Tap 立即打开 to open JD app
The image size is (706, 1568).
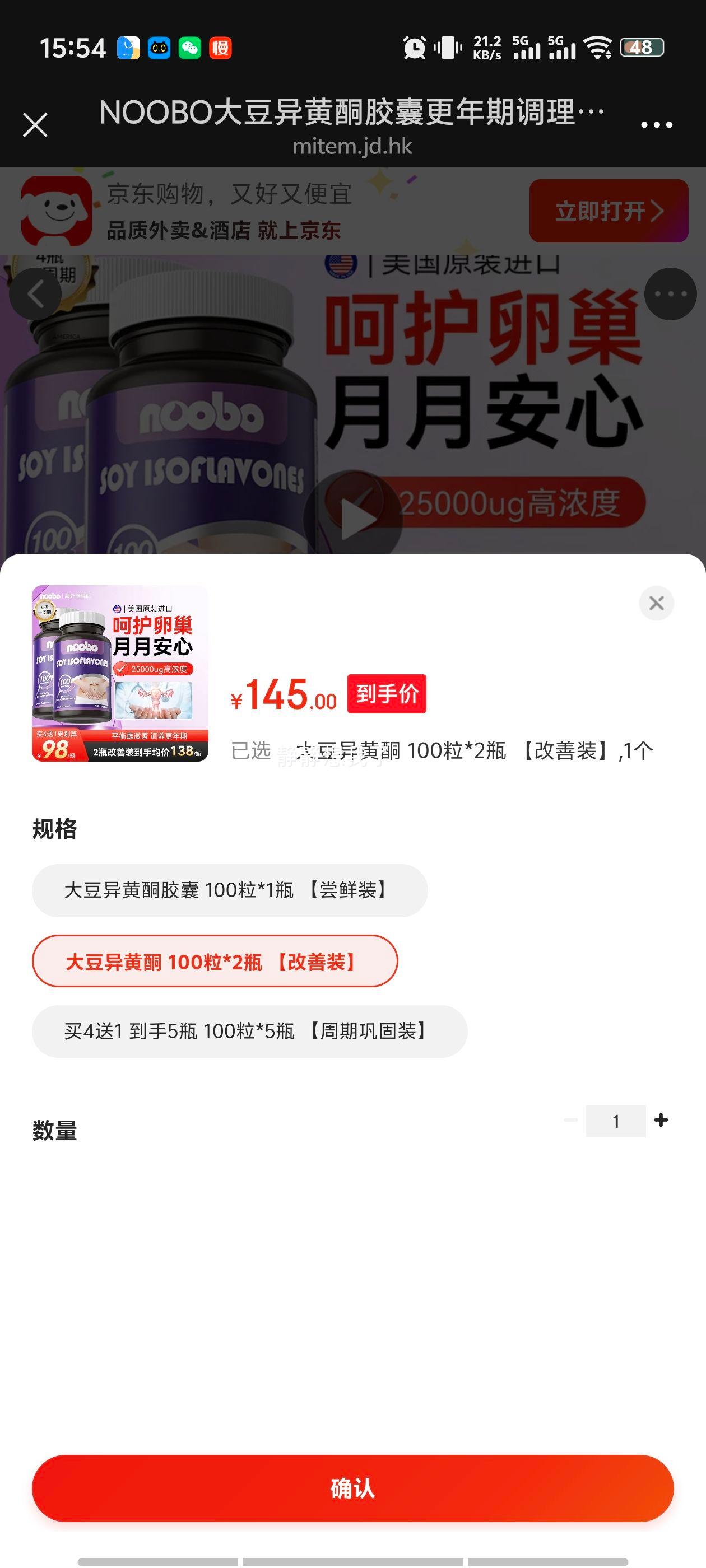tap(607, 210)
